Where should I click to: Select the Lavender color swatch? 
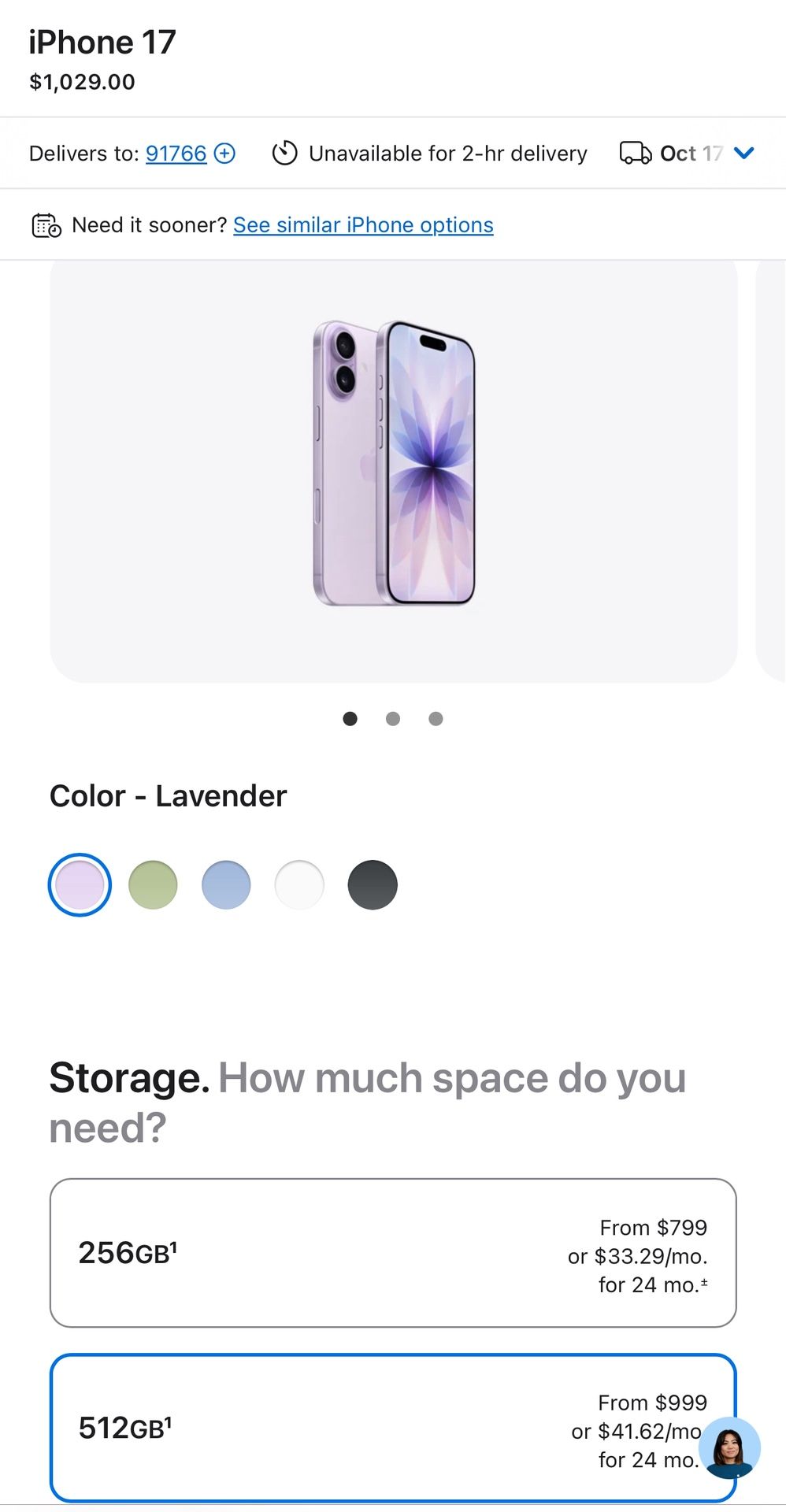point(80,885)
